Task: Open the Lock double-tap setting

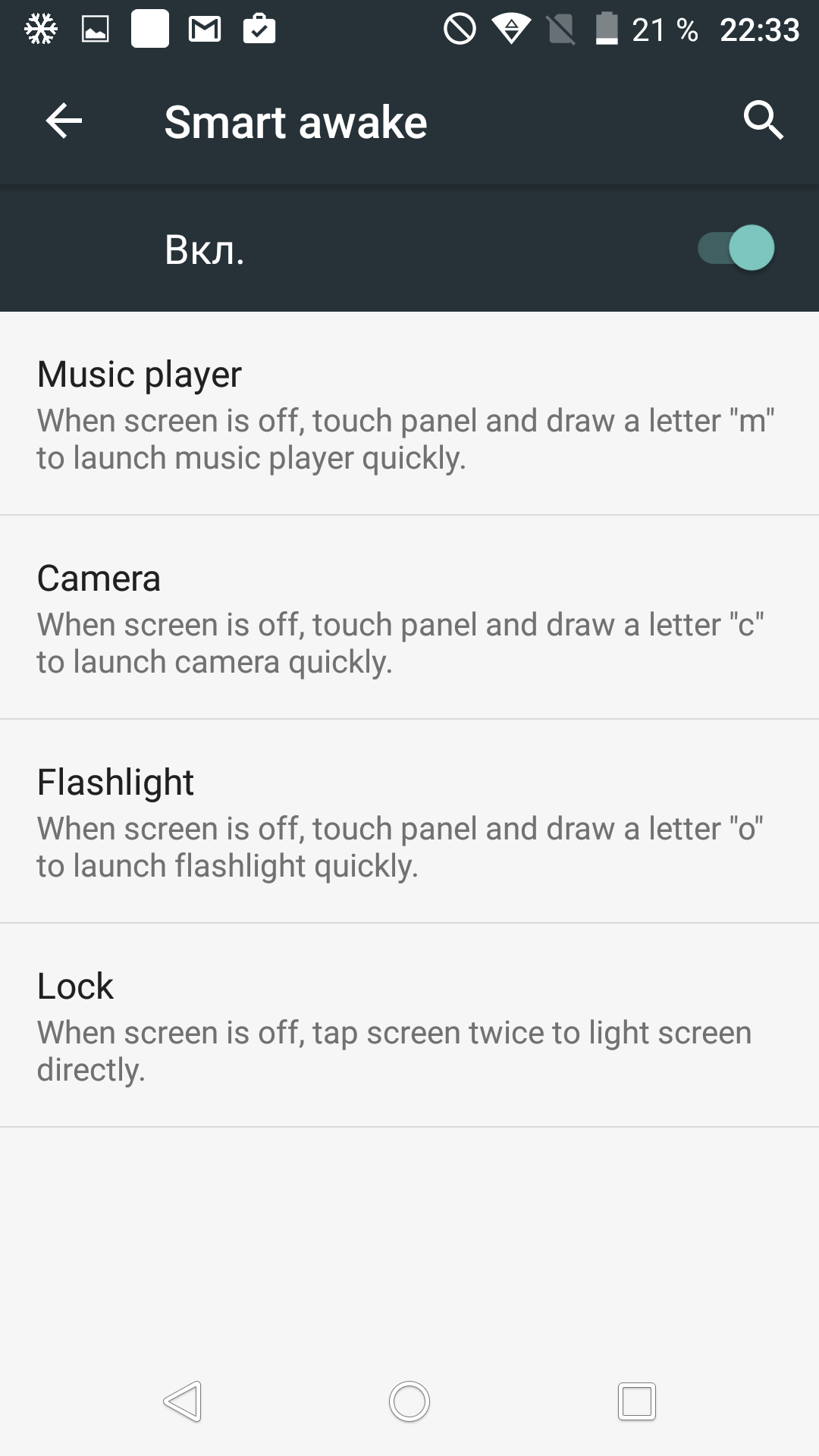Action: pyautogui.click(x=409, y=1025)
